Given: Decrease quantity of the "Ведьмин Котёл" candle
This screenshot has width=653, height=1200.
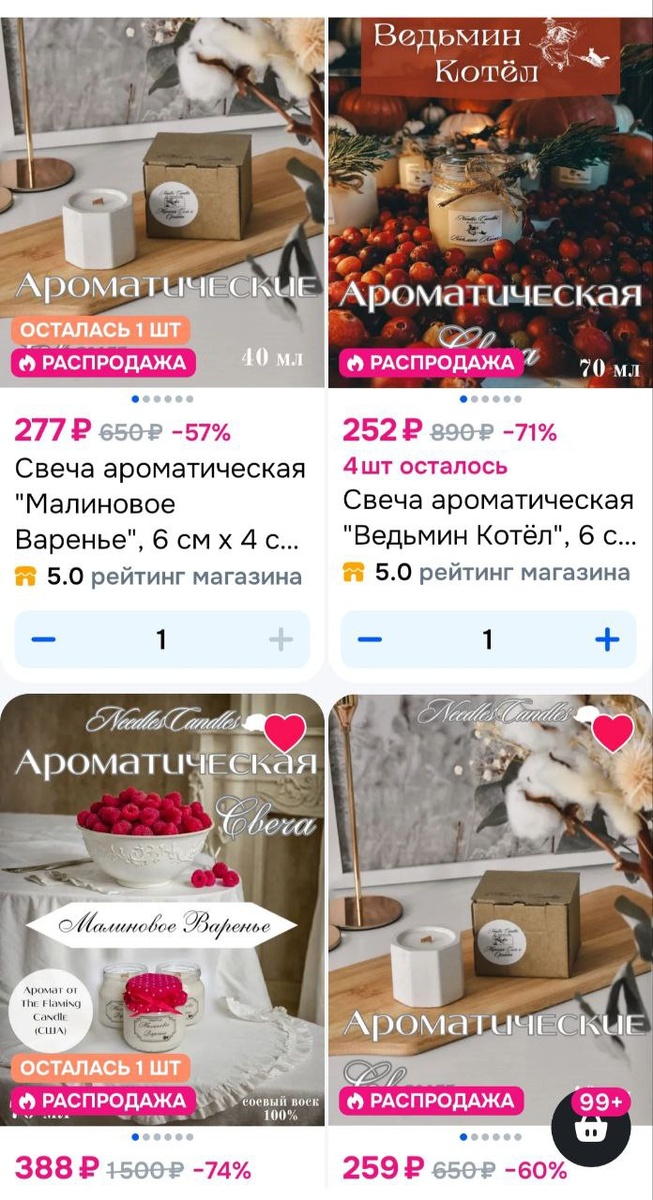Looking at the screenshot, I should coord(370,639).
